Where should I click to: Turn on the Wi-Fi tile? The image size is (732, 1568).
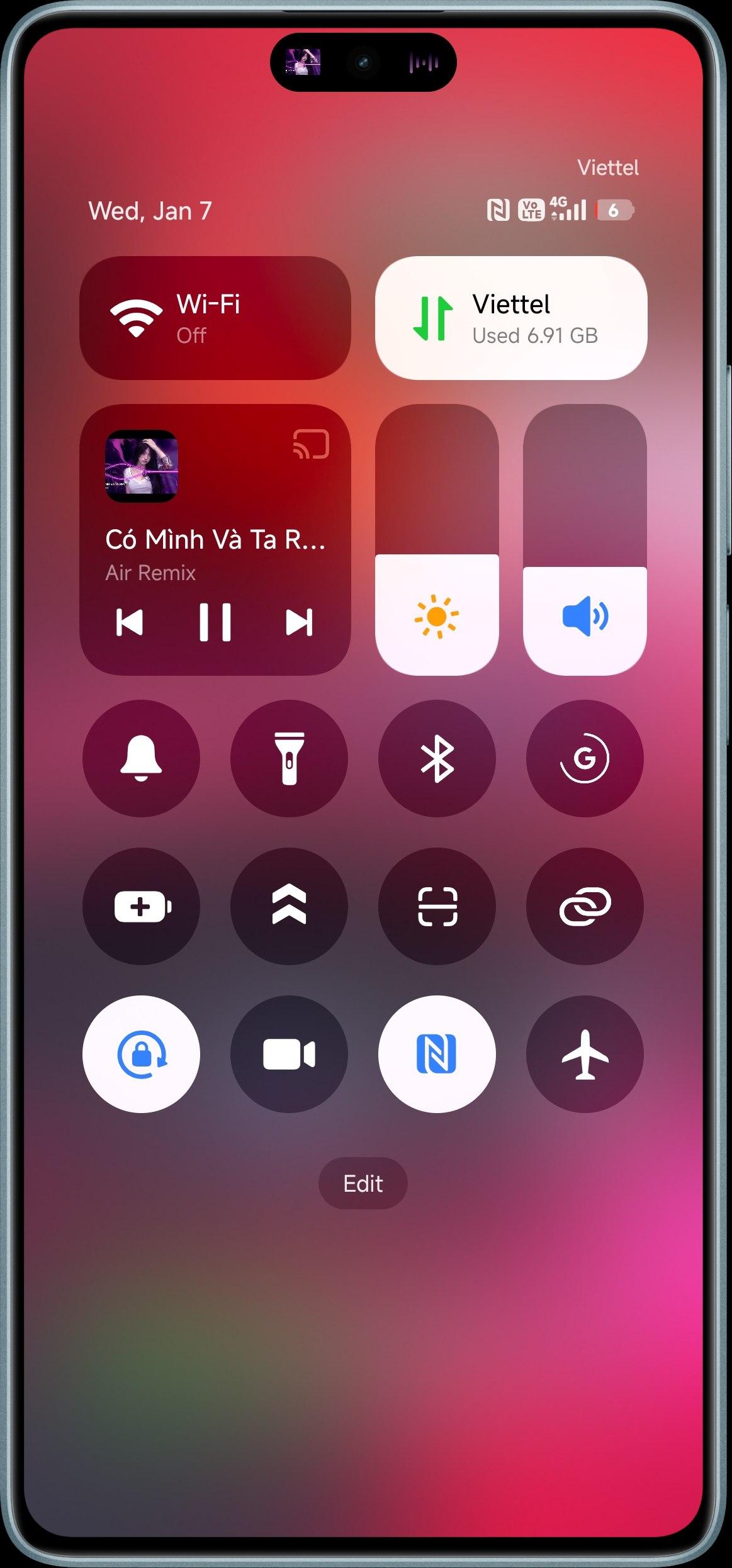click(x=215, y=318)
